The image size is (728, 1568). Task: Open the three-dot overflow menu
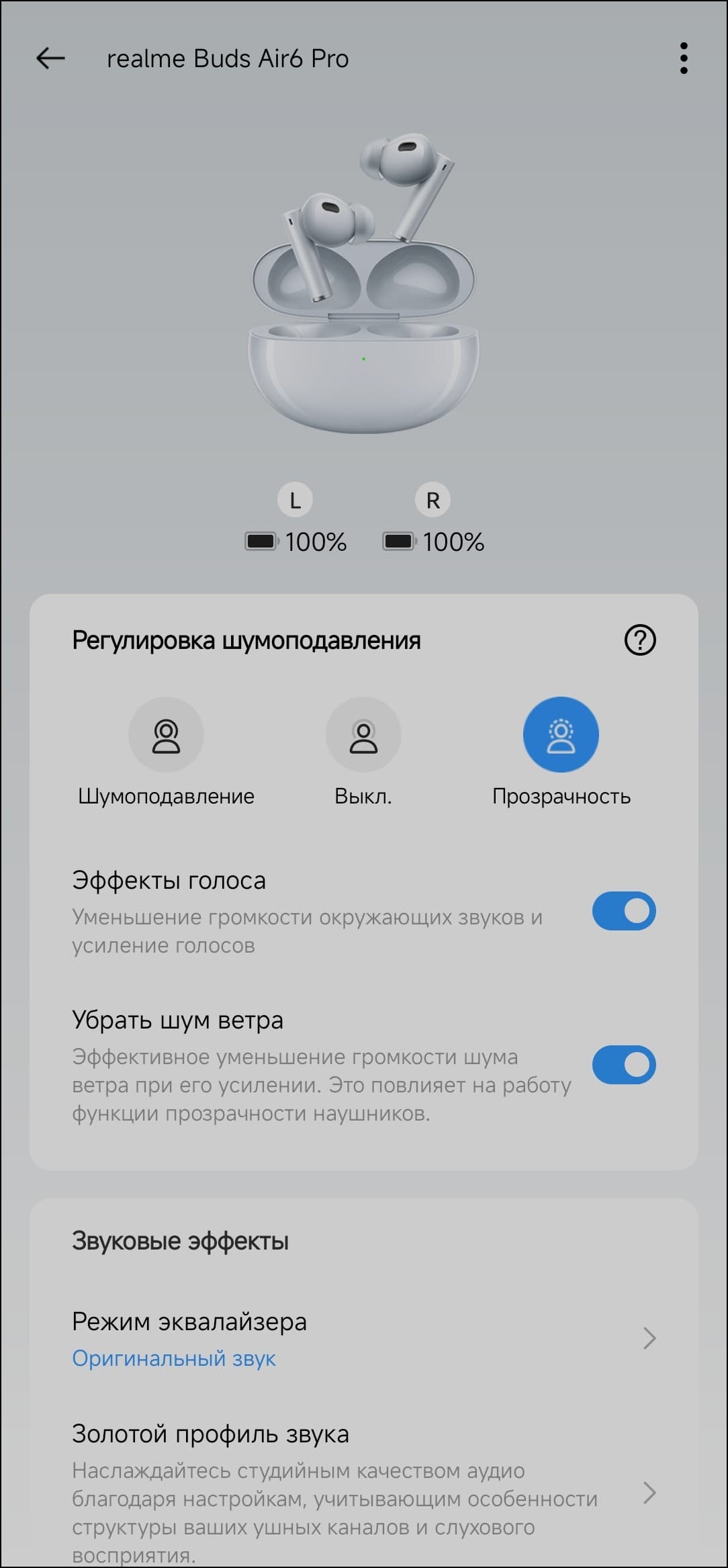point(683,58)
